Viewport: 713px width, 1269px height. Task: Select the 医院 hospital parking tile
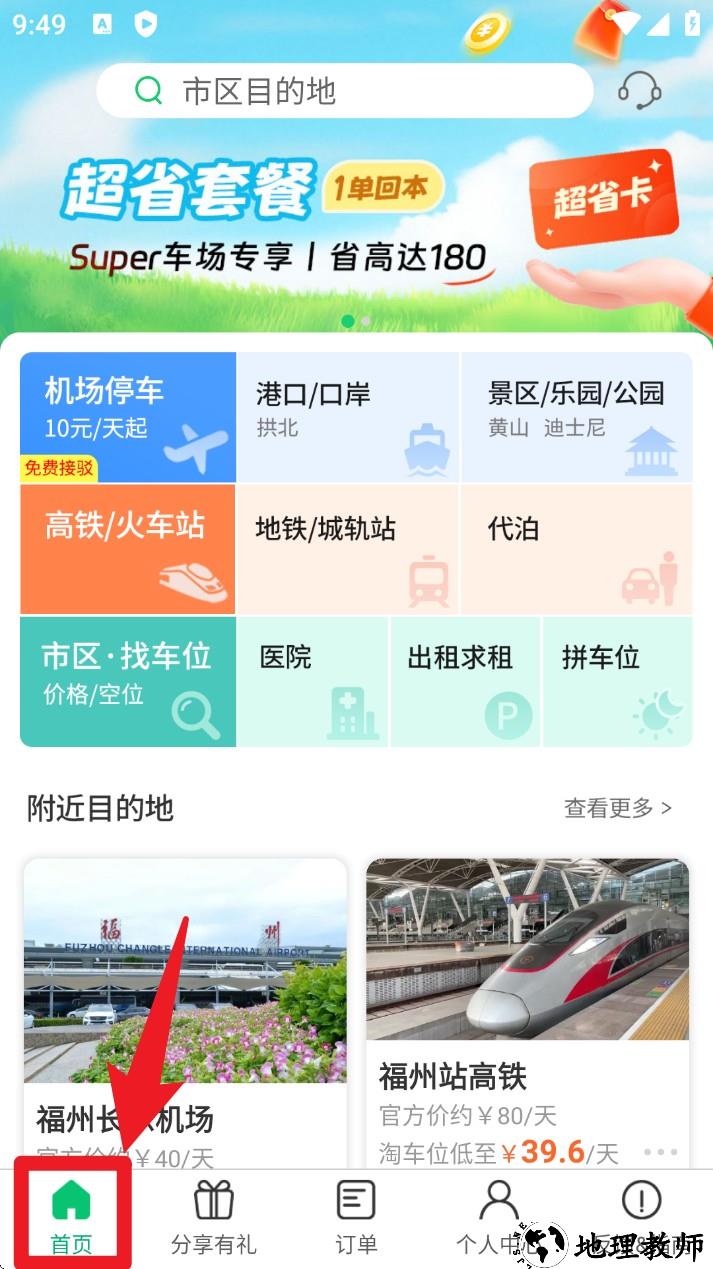312,681
